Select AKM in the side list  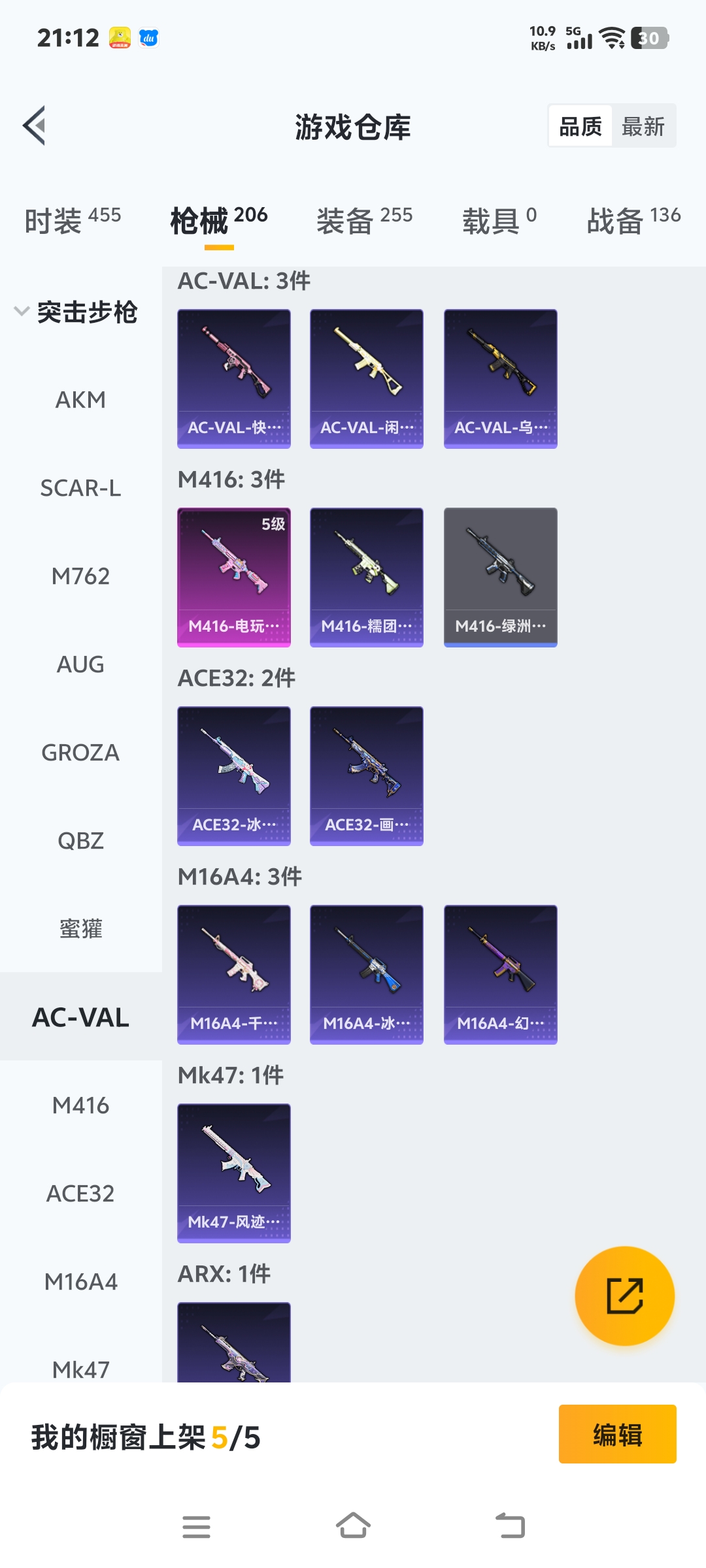click(80, 400)
